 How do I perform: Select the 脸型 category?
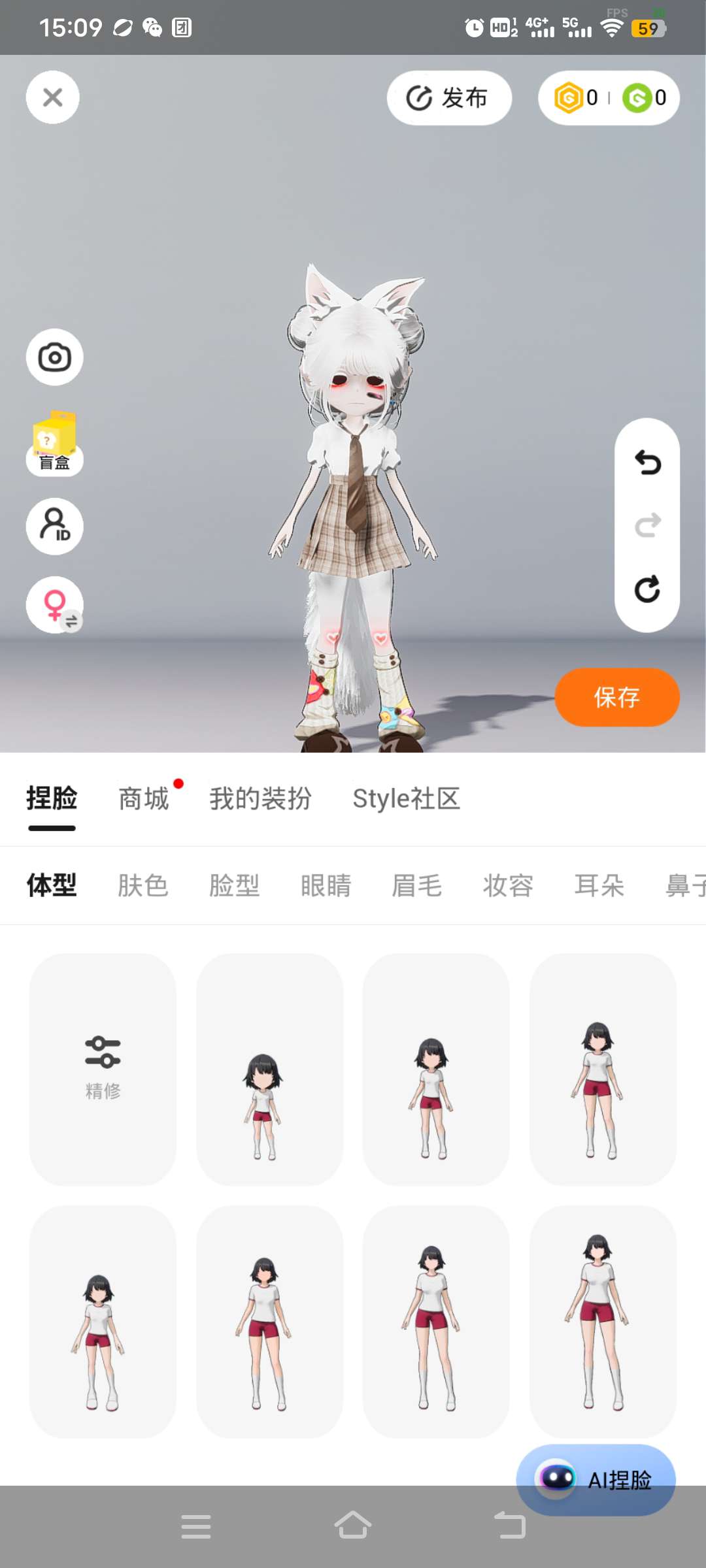[x=235, y=886]
